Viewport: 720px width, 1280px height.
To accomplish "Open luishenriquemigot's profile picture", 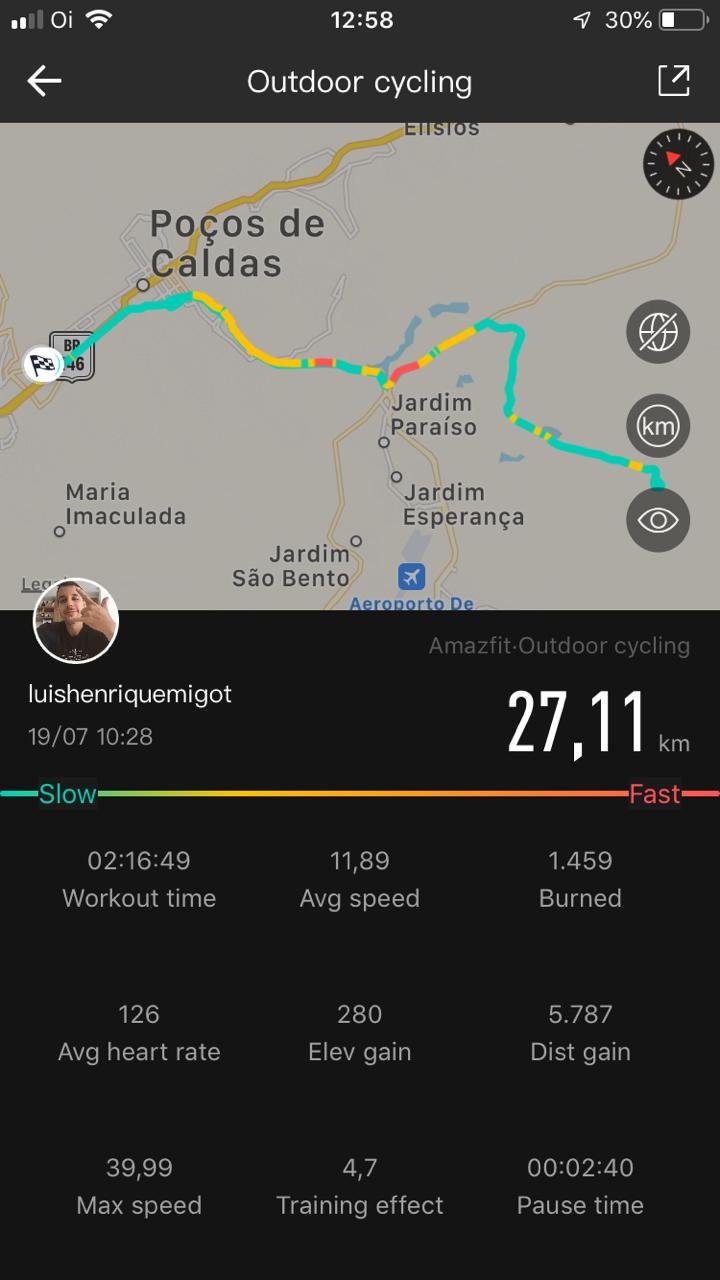I will click(76, 621).
